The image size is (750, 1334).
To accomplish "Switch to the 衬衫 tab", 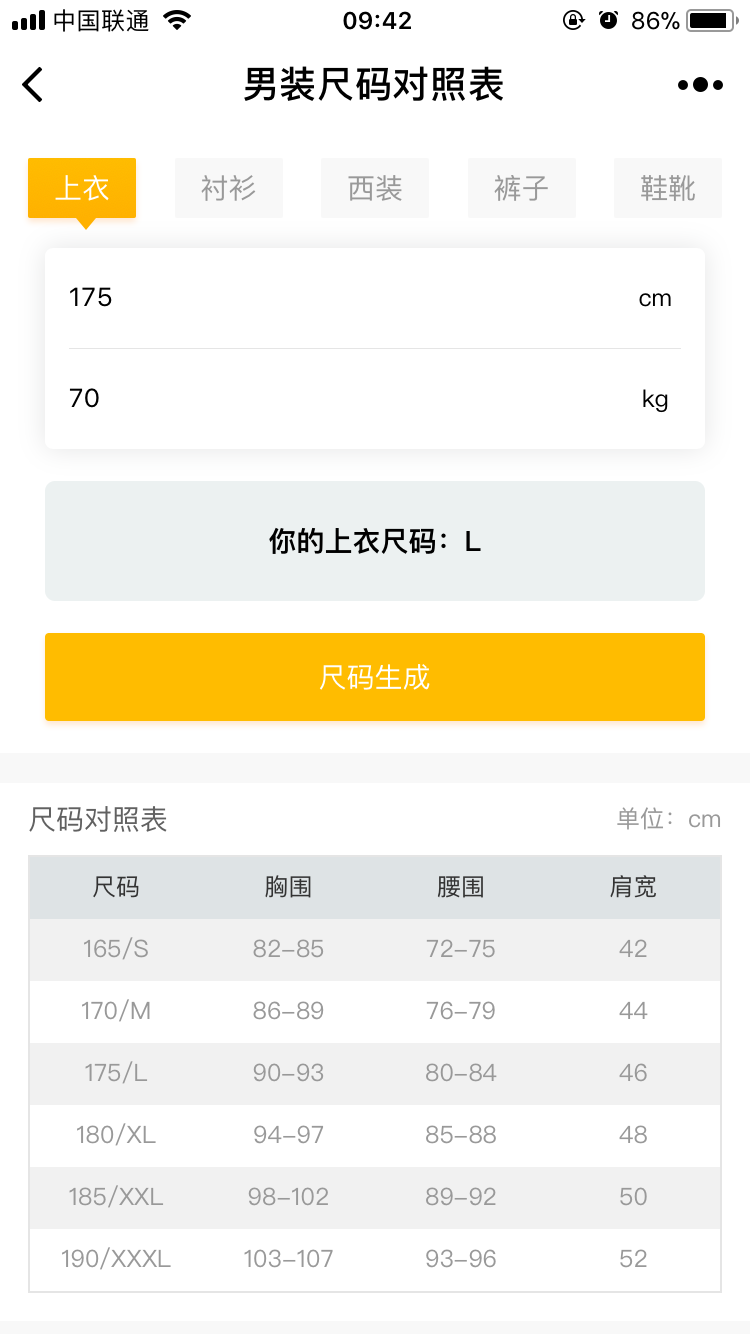I will (229, 188).
